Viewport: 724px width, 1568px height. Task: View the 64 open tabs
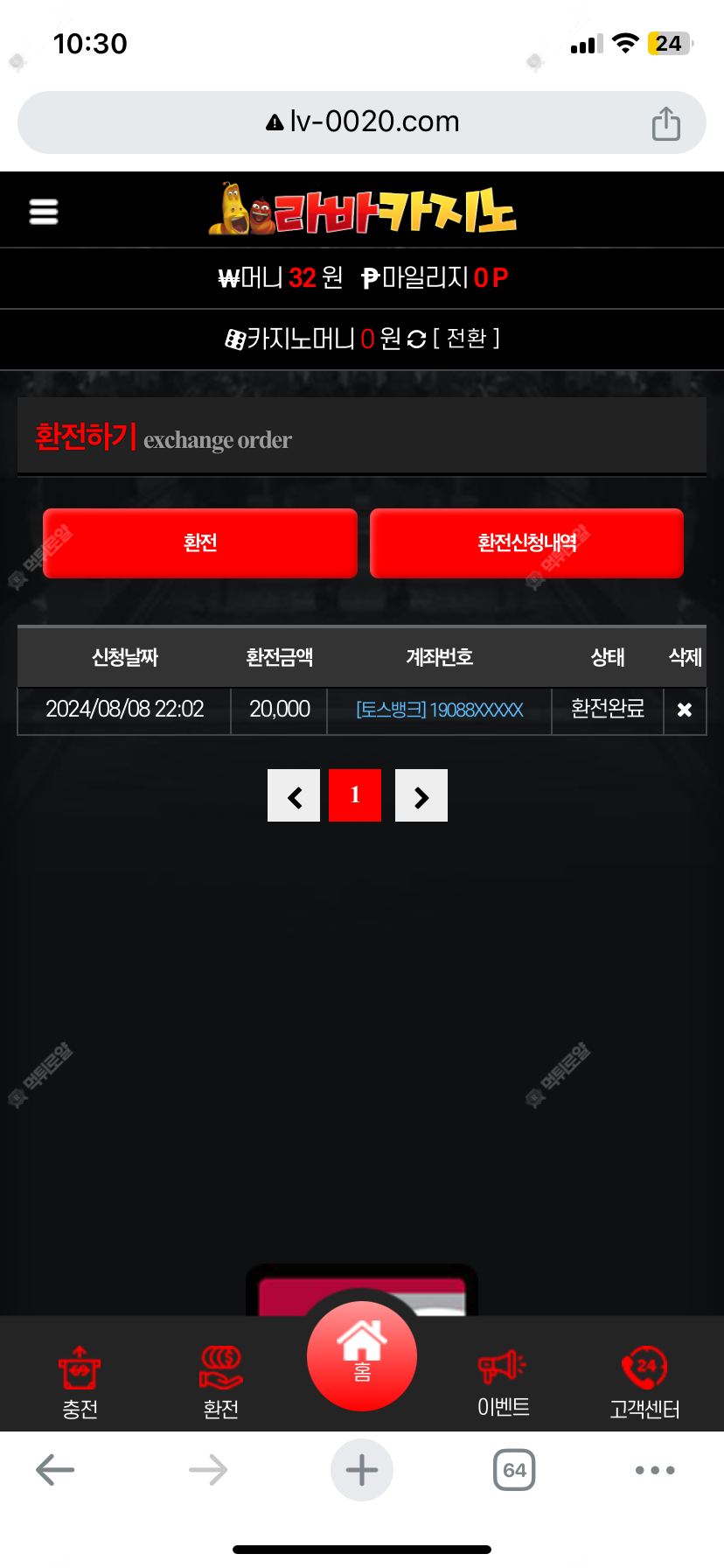click(514, 1470)
